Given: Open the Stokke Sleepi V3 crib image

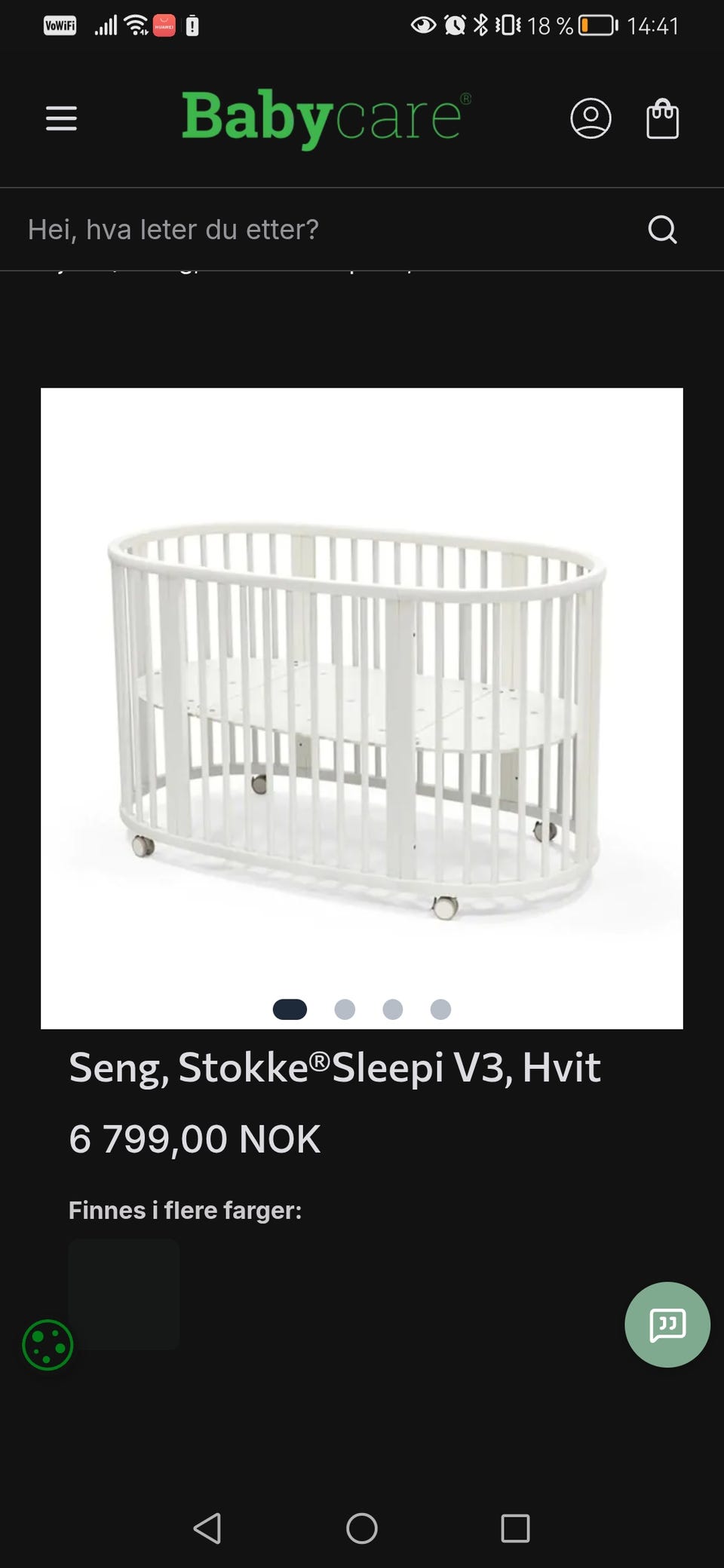Looking at the screenshot, I should pos(362,708).
